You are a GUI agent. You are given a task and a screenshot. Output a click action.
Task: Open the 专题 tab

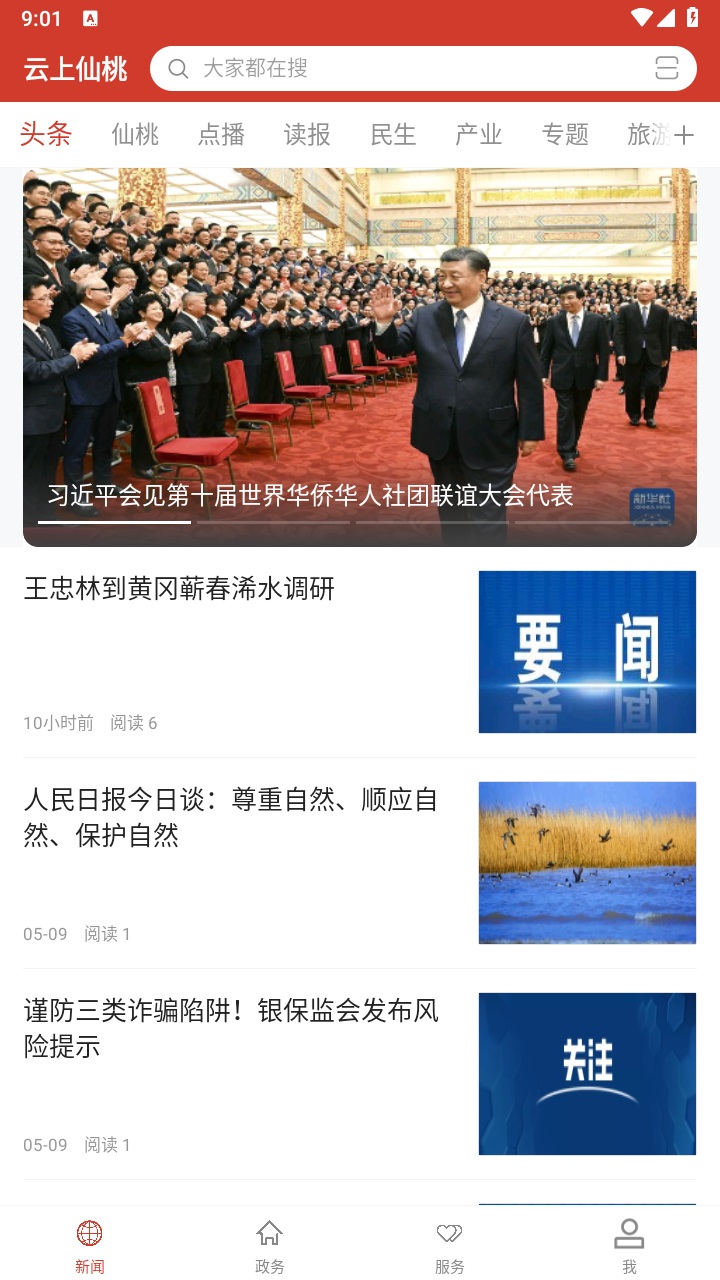tap(566, 134)
